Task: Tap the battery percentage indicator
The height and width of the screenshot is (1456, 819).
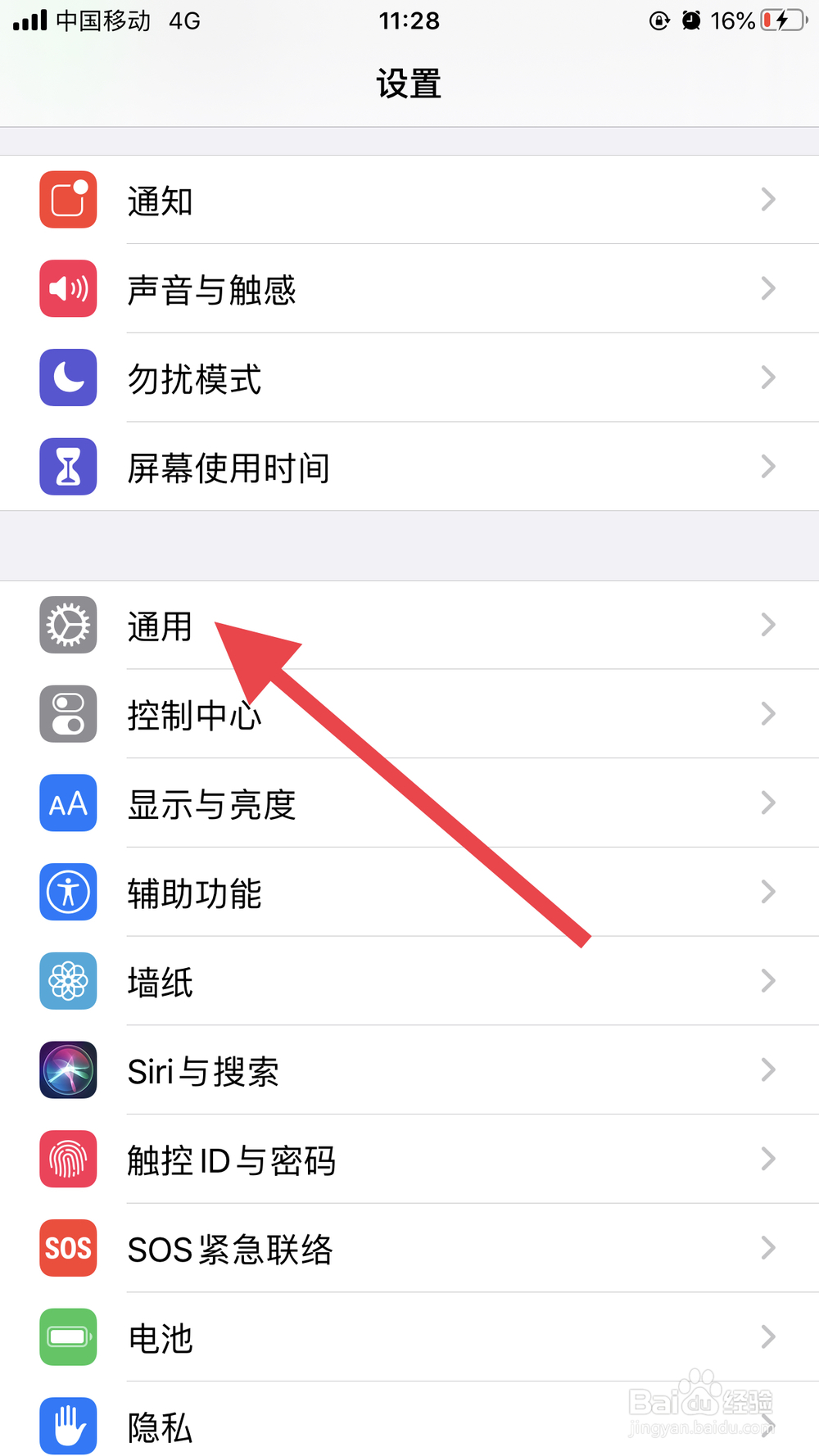Action: [x=731, y=21]
